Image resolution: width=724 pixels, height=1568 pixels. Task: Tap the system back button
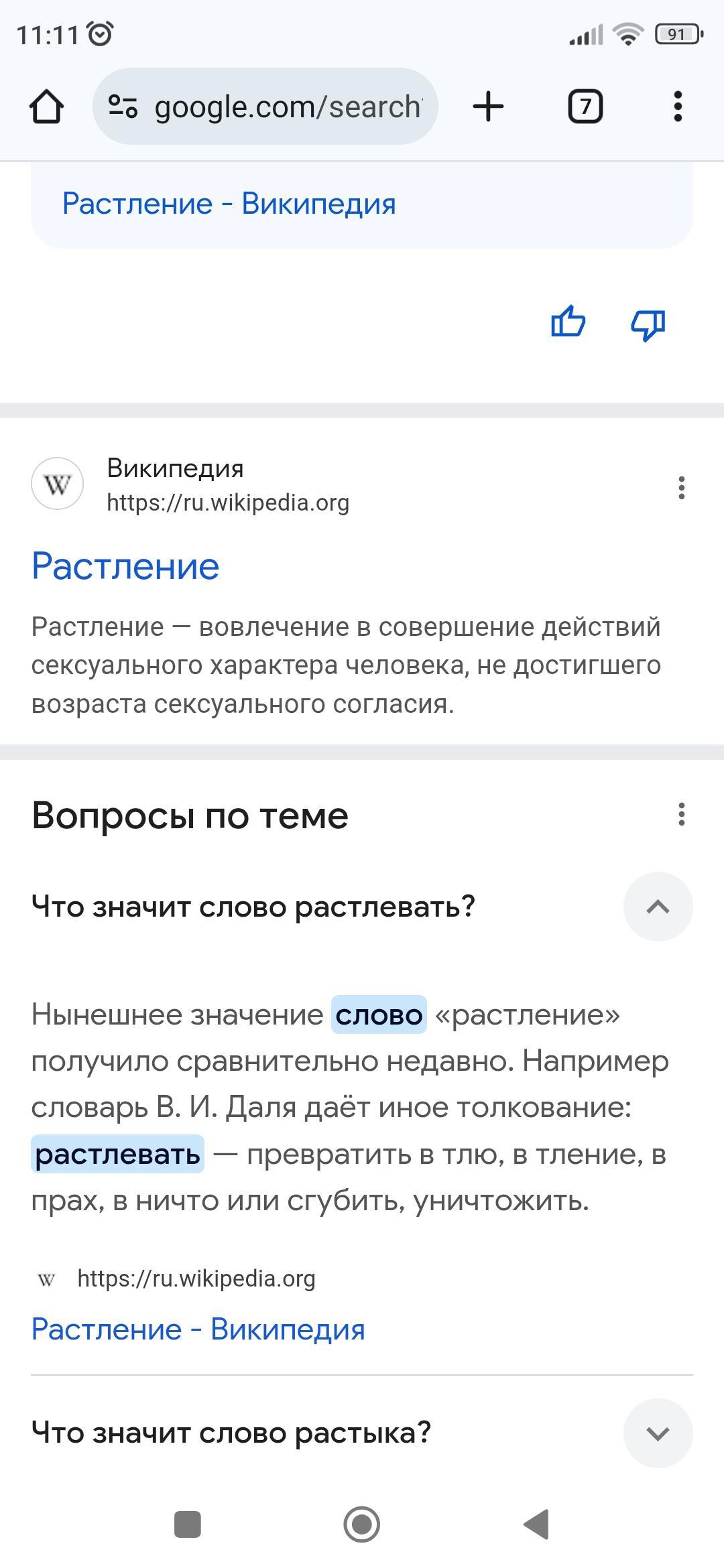[x=536, y=1524]
